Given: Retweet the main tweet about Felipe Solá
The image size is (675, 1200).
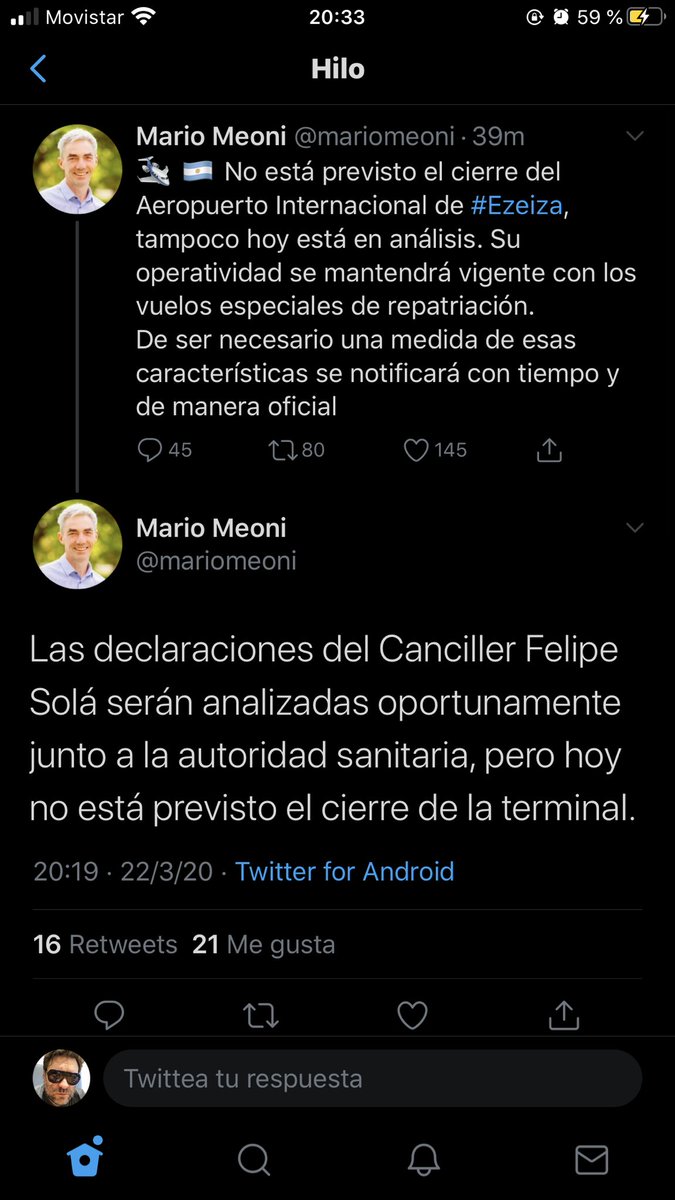Looking at the screenshot, I should point(261,1016).
